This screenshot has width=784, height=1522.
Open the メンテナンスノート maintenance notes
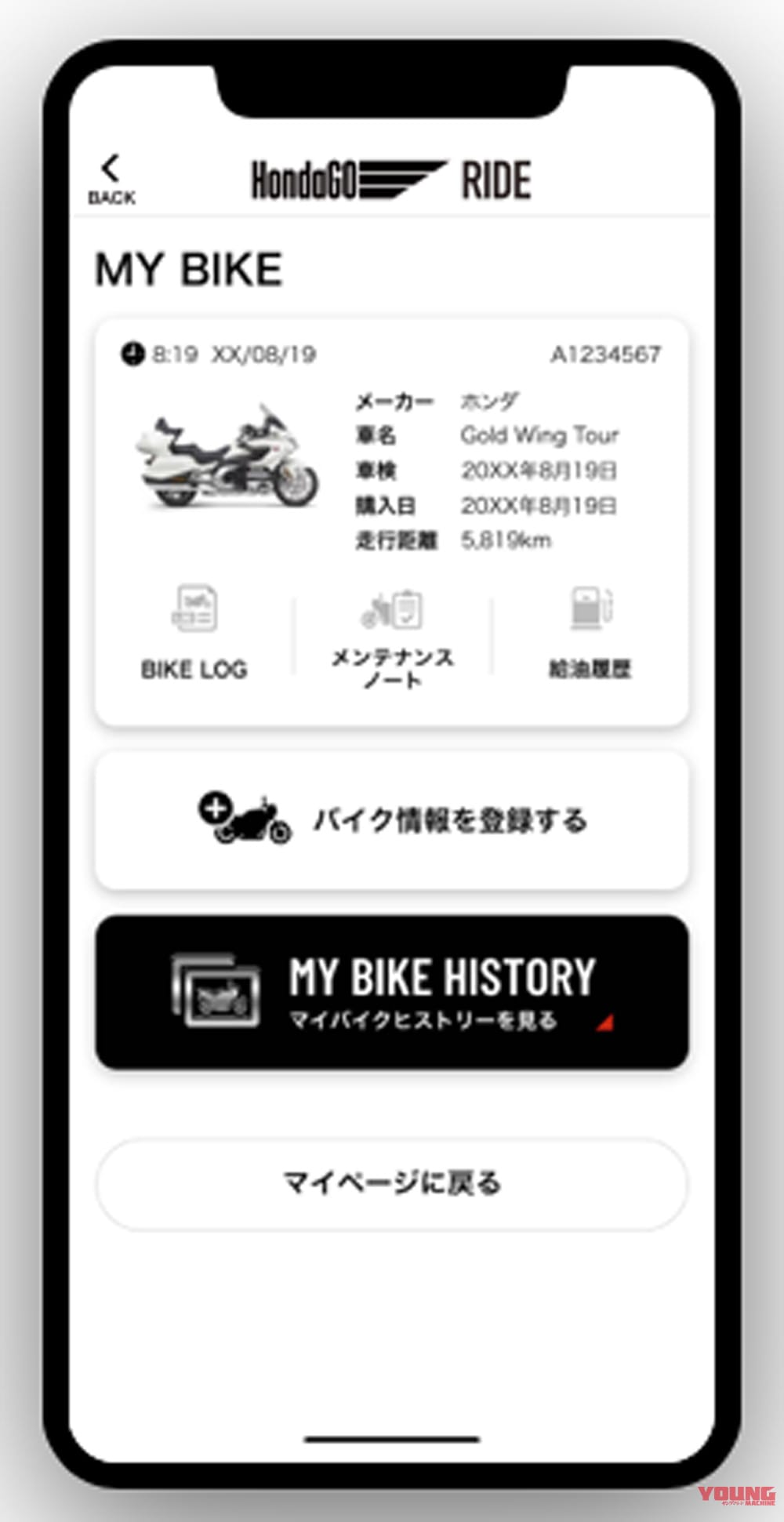pos(392,637)
